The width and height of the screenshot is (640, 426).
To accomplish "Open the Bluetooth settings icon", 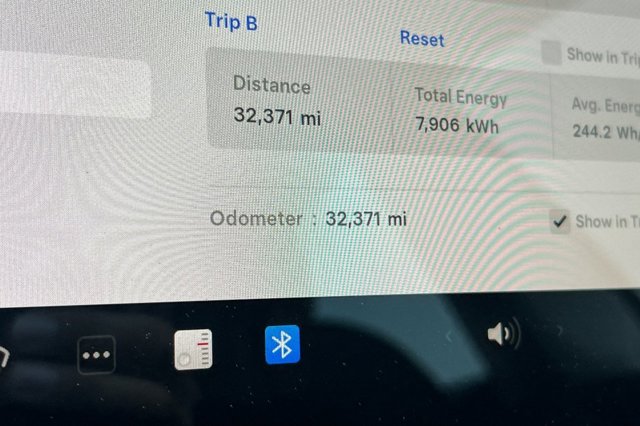I will (283, 346).
